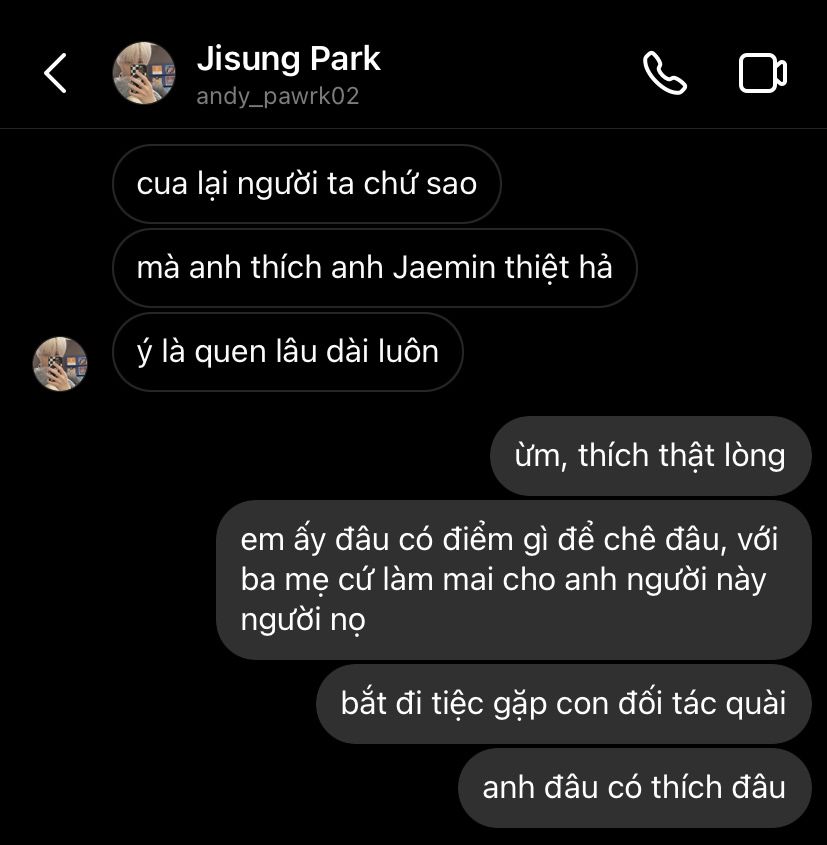This screenshot has height=845, width=827.
Task: Start a video call with Jisung Park
Action: (762, 74)
